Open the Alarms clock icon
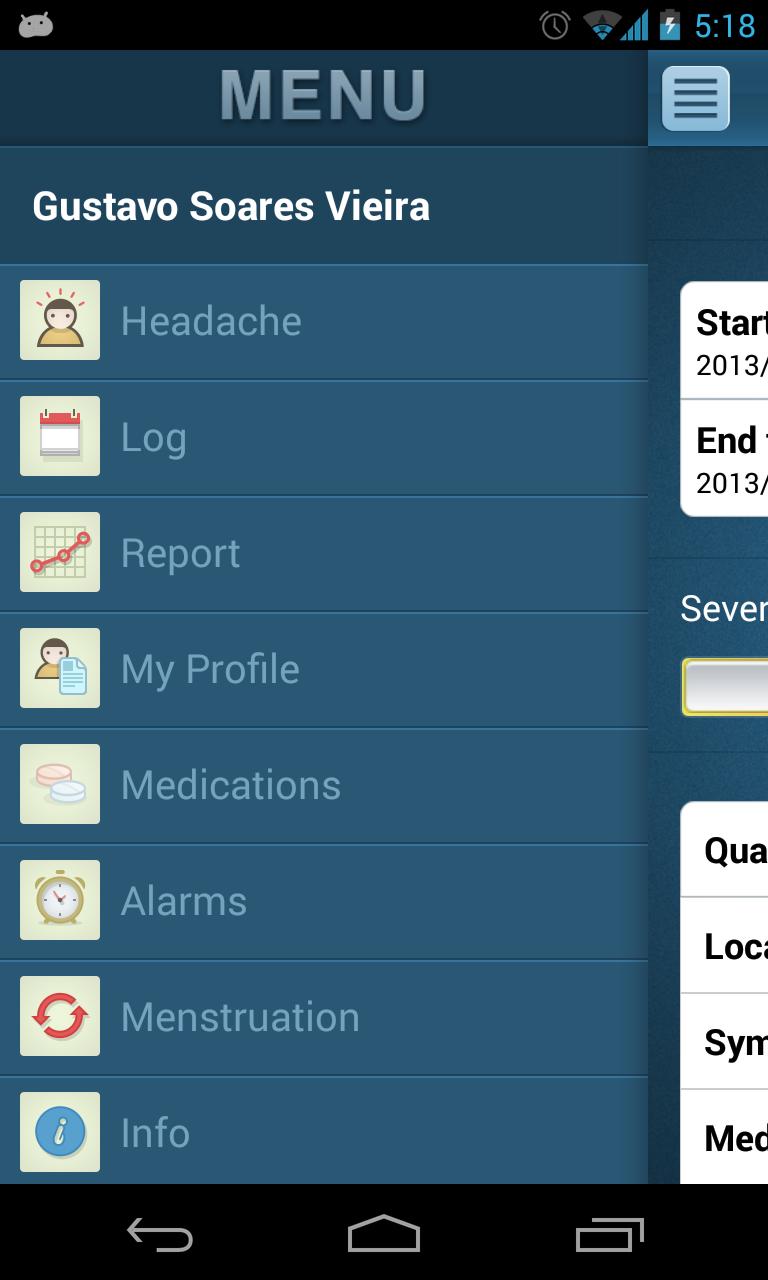 tap(59, 900)
